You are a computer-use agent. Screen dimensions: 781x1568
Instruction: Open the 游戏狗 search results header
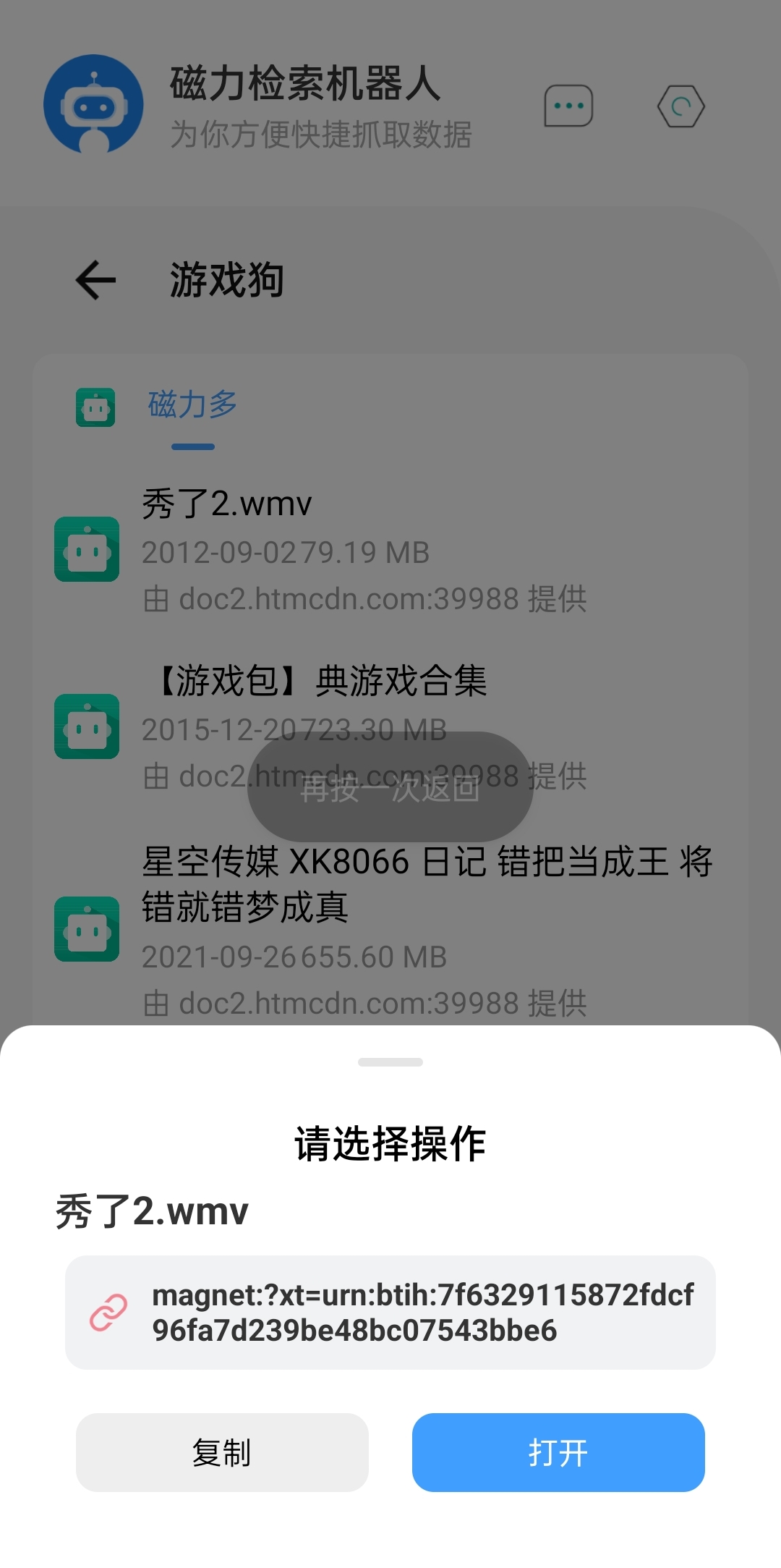(x=227, y=281)
